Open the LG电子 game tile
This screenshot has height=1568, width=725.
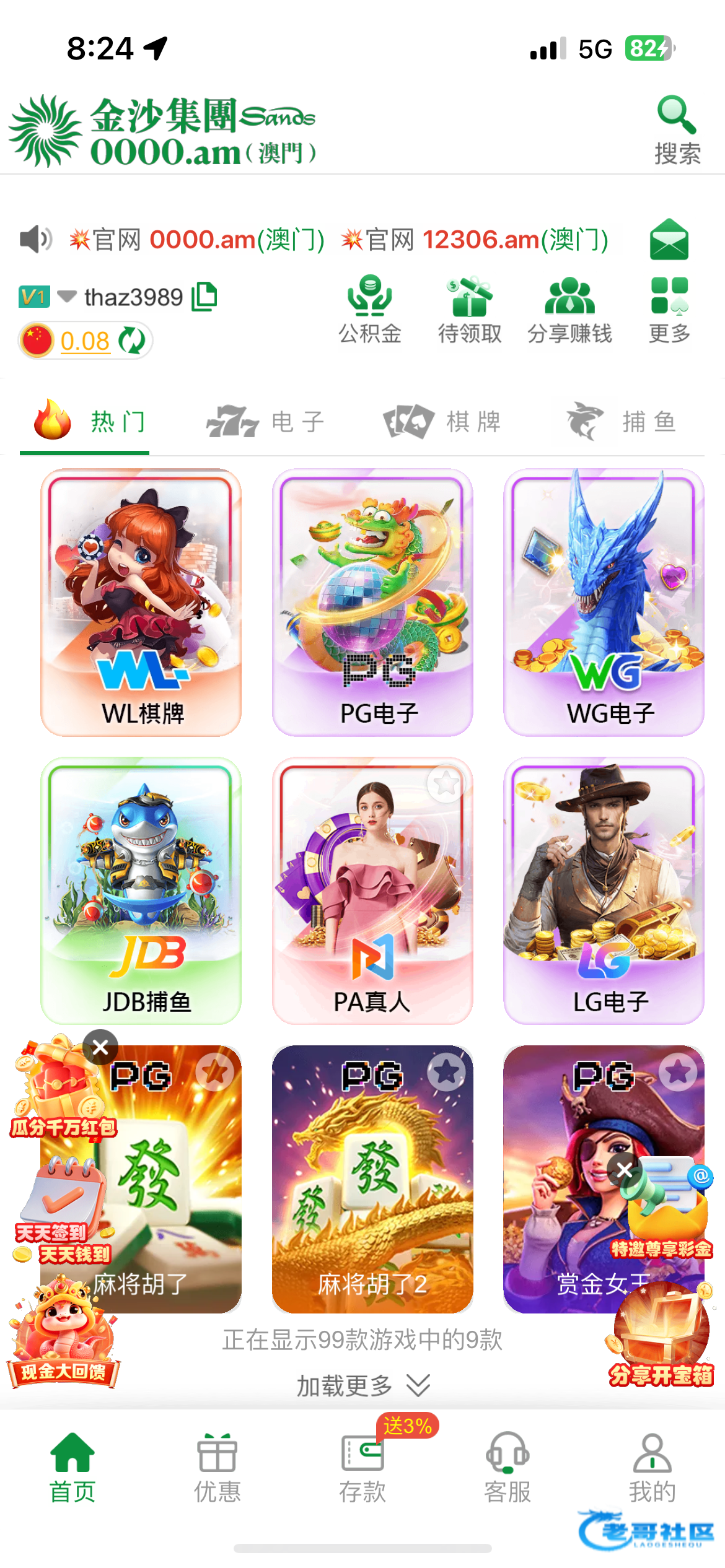click(x=604, y=891)
